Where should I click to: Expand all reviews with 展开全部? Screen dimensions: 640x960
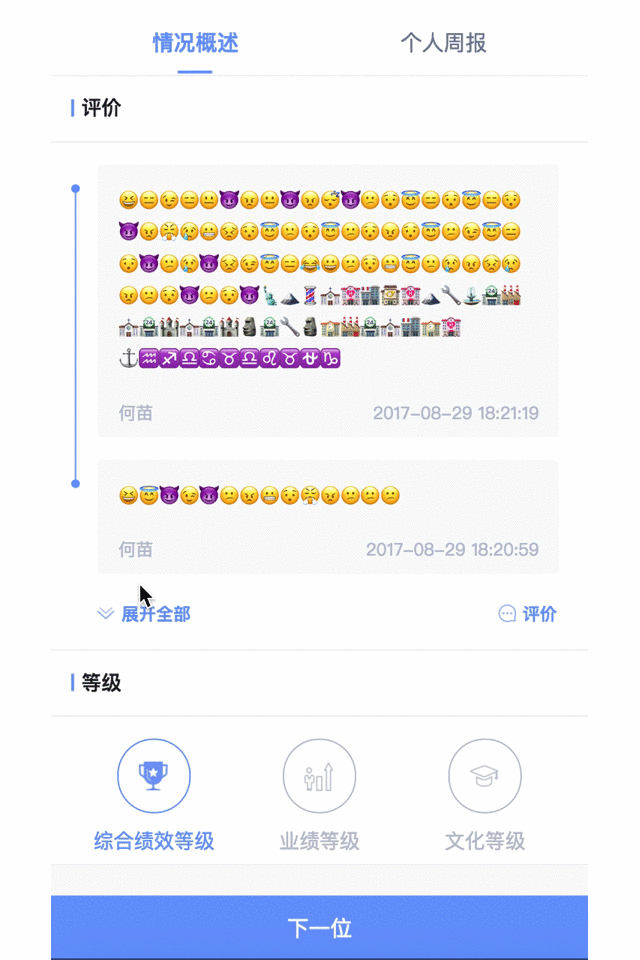pos(144,614)
